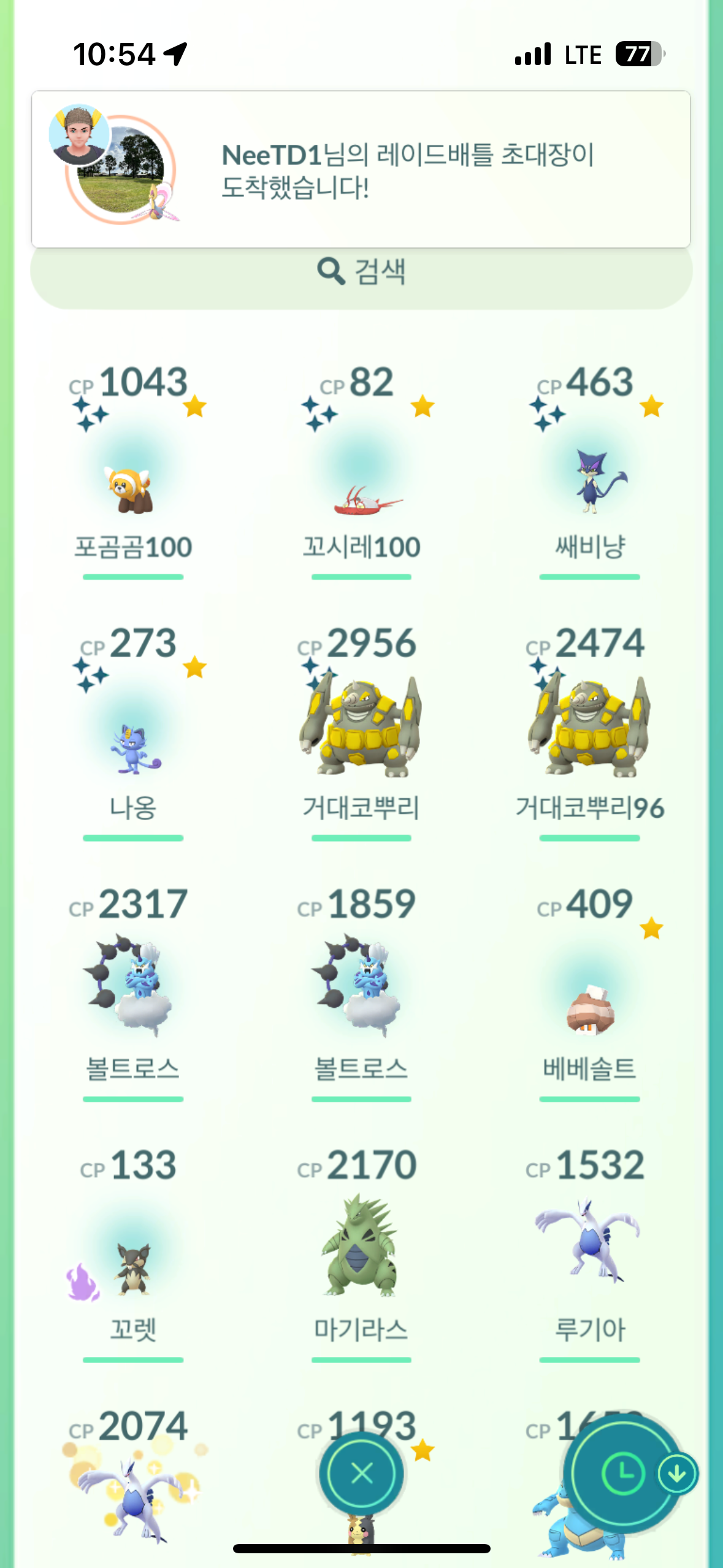This screenshot has height=1568, width=723.
Task: Open the shiny Lugia with CP 2074
Action: pyautogui.click(x=132, y=1497)
